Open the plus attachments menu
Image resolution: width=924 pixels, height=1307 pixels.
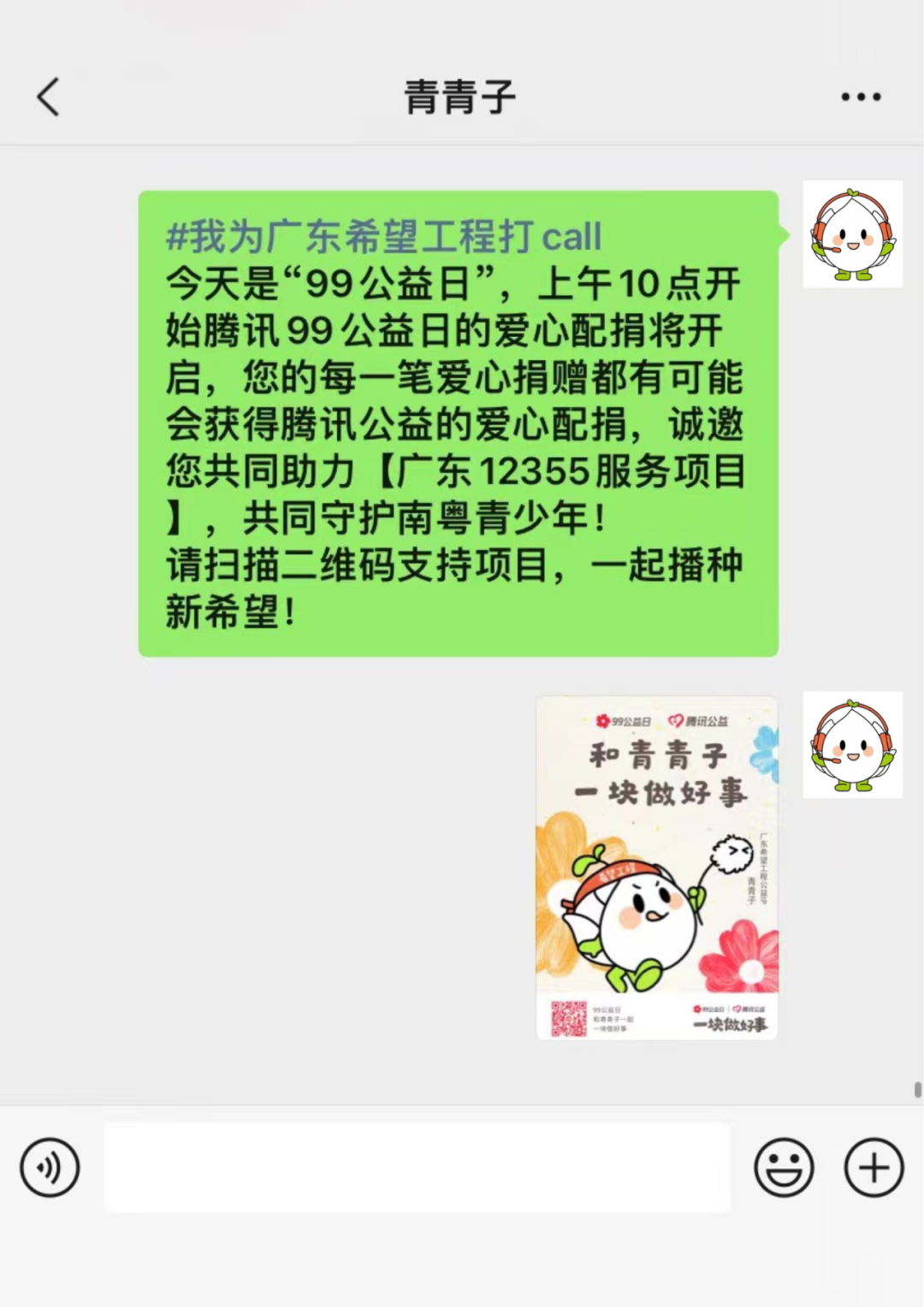(x=874, y=1167)
